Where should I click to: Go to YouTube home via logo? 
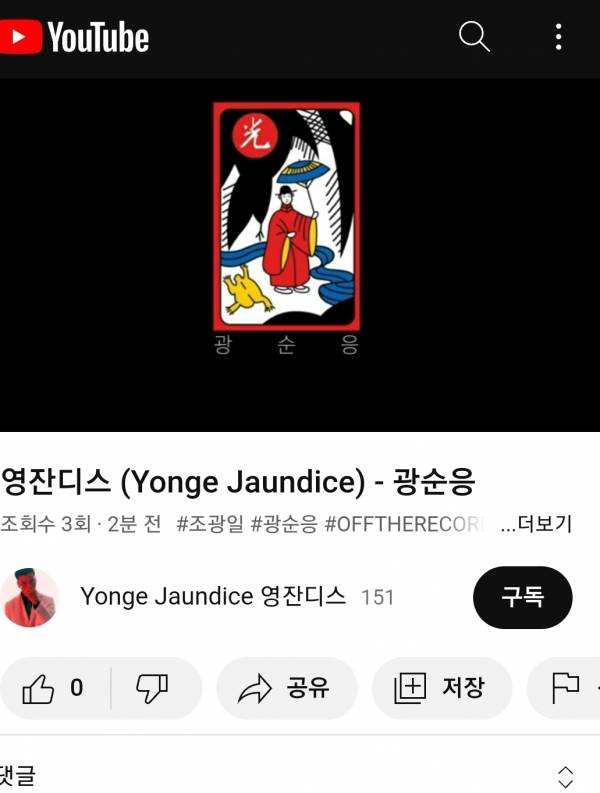tap(75, 38)
